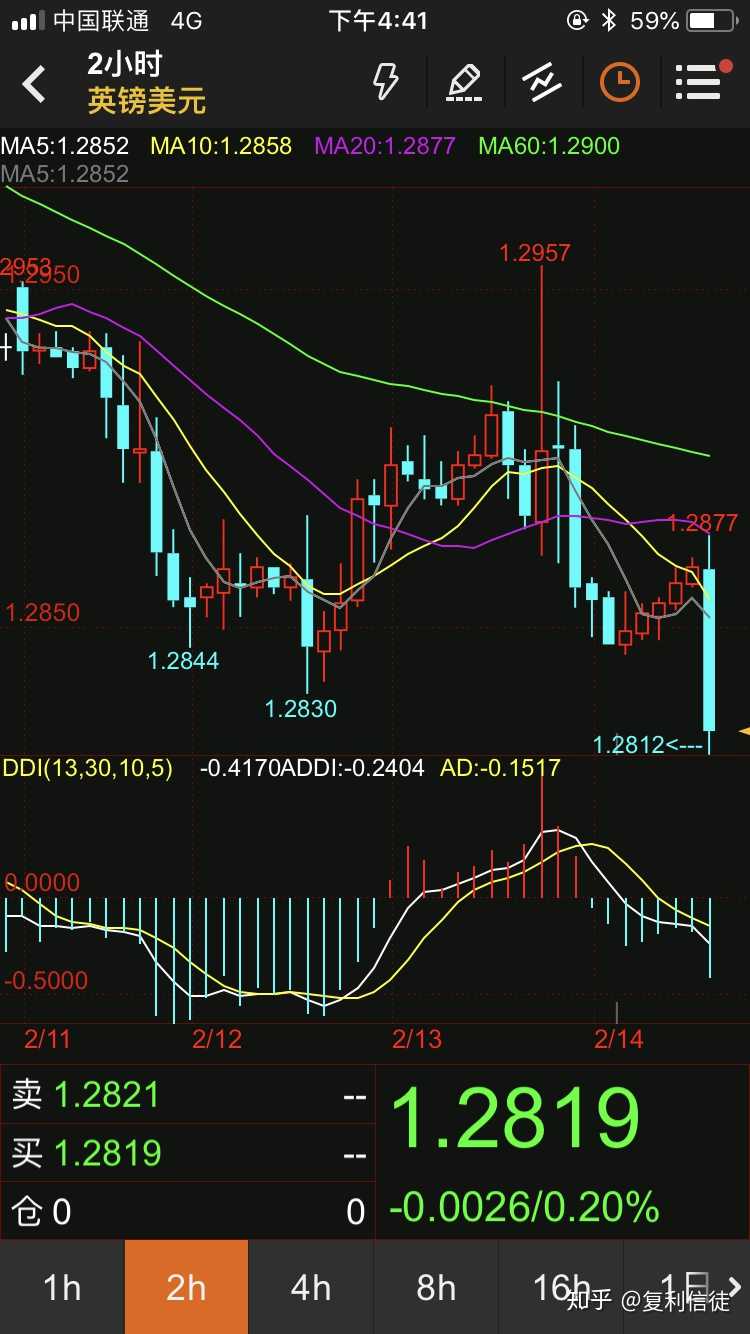This screenshot has width=750, height=1334.
Task: Open the drawing pencil tool
Action: (465, 82)
